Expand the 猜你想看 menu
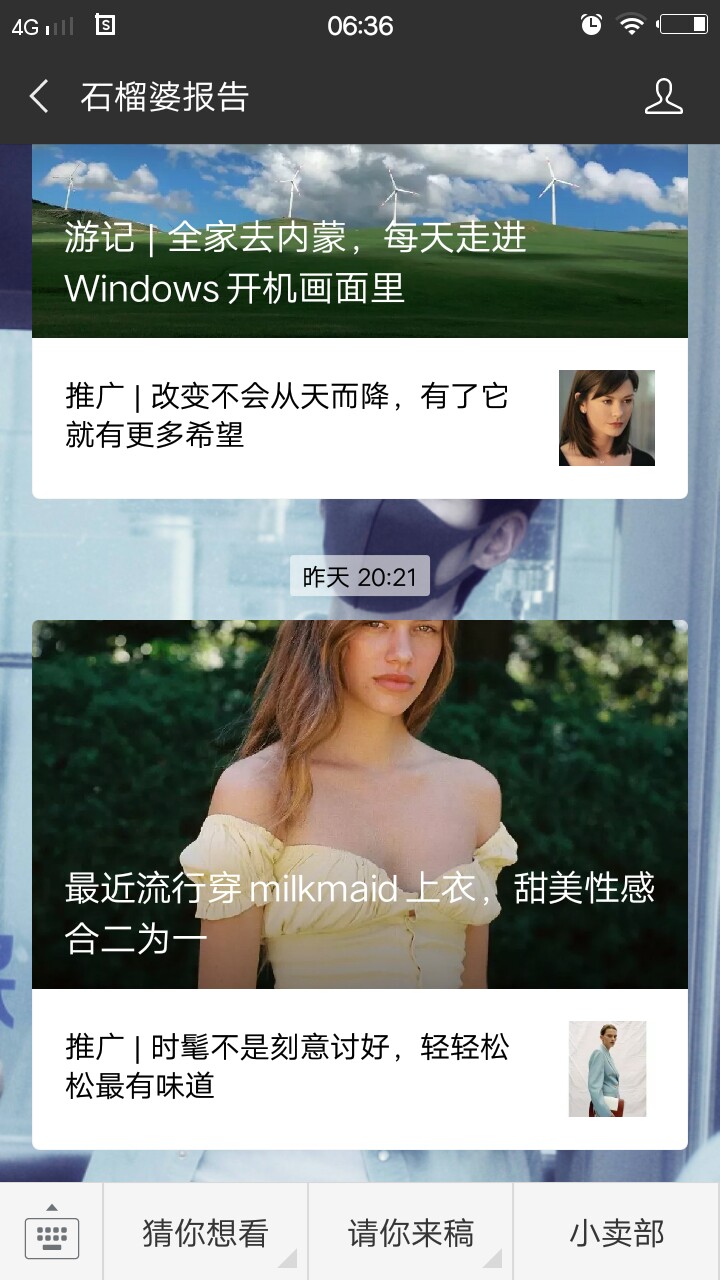Image resolution: width=720 pixels, height=1280 pixels. tap(205, 1232)
